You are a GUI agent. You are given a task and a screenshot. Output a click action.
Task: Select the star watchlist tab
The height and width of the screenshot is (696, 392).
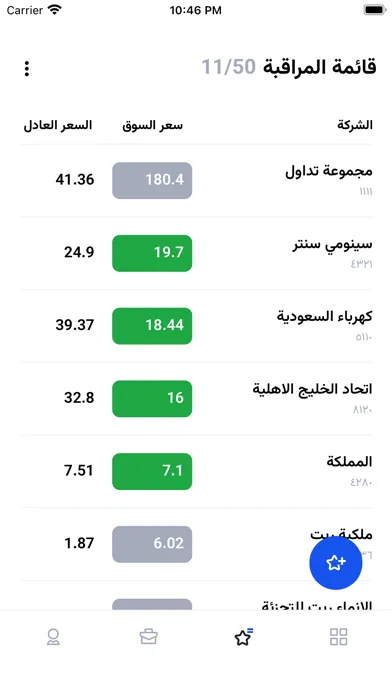click(x=243, y=637)
